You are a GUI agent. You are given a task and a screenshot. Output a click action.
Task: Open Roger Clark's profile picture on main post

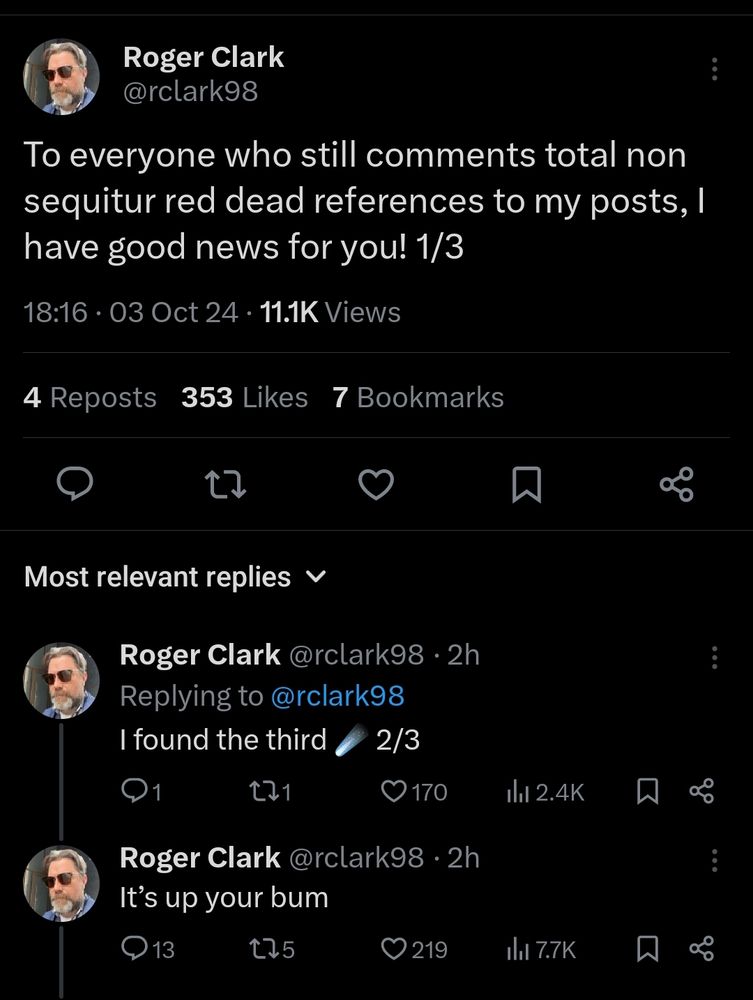[x=61, y=77]
